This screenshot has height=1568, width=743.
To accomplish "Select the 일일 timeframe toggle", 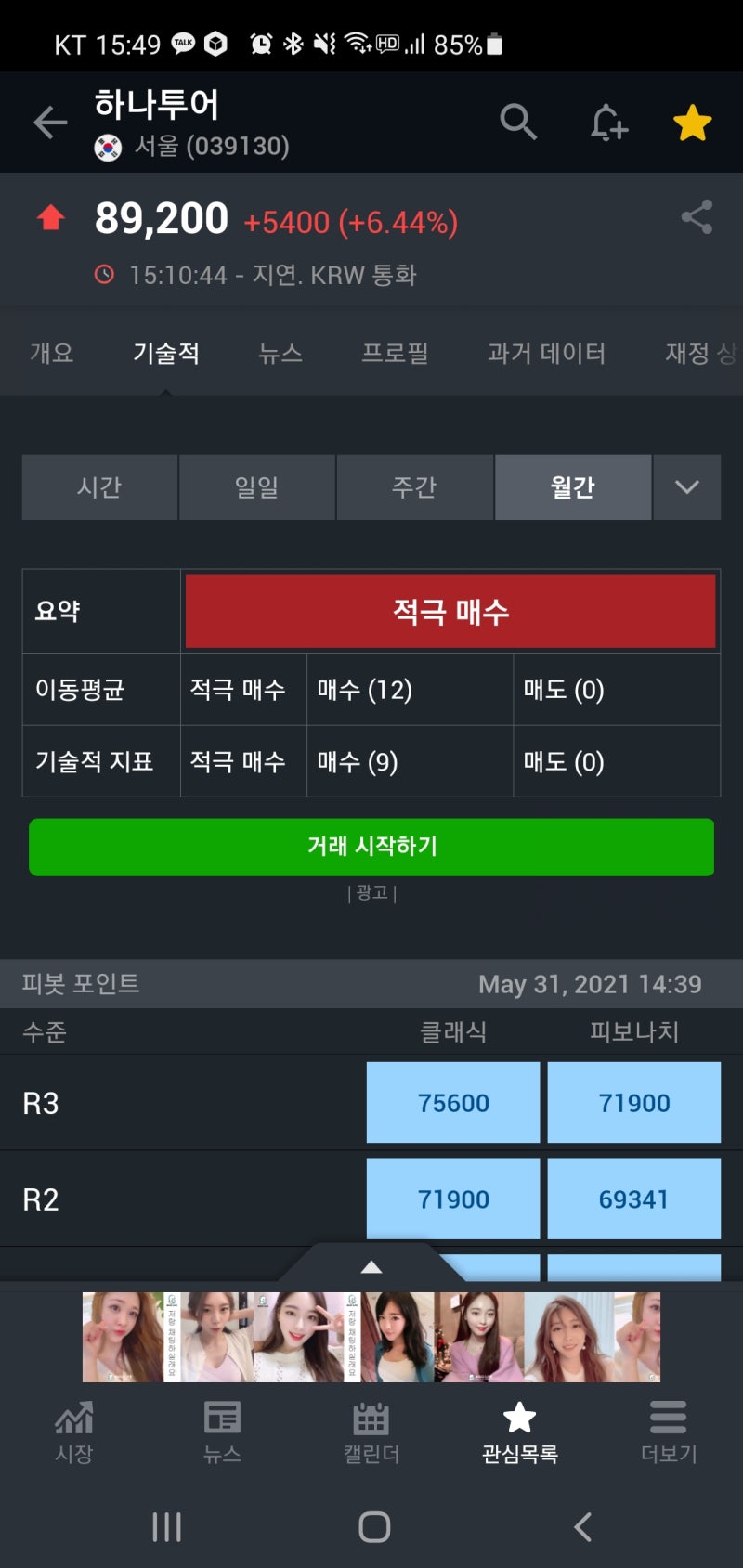I will [256, 487].
